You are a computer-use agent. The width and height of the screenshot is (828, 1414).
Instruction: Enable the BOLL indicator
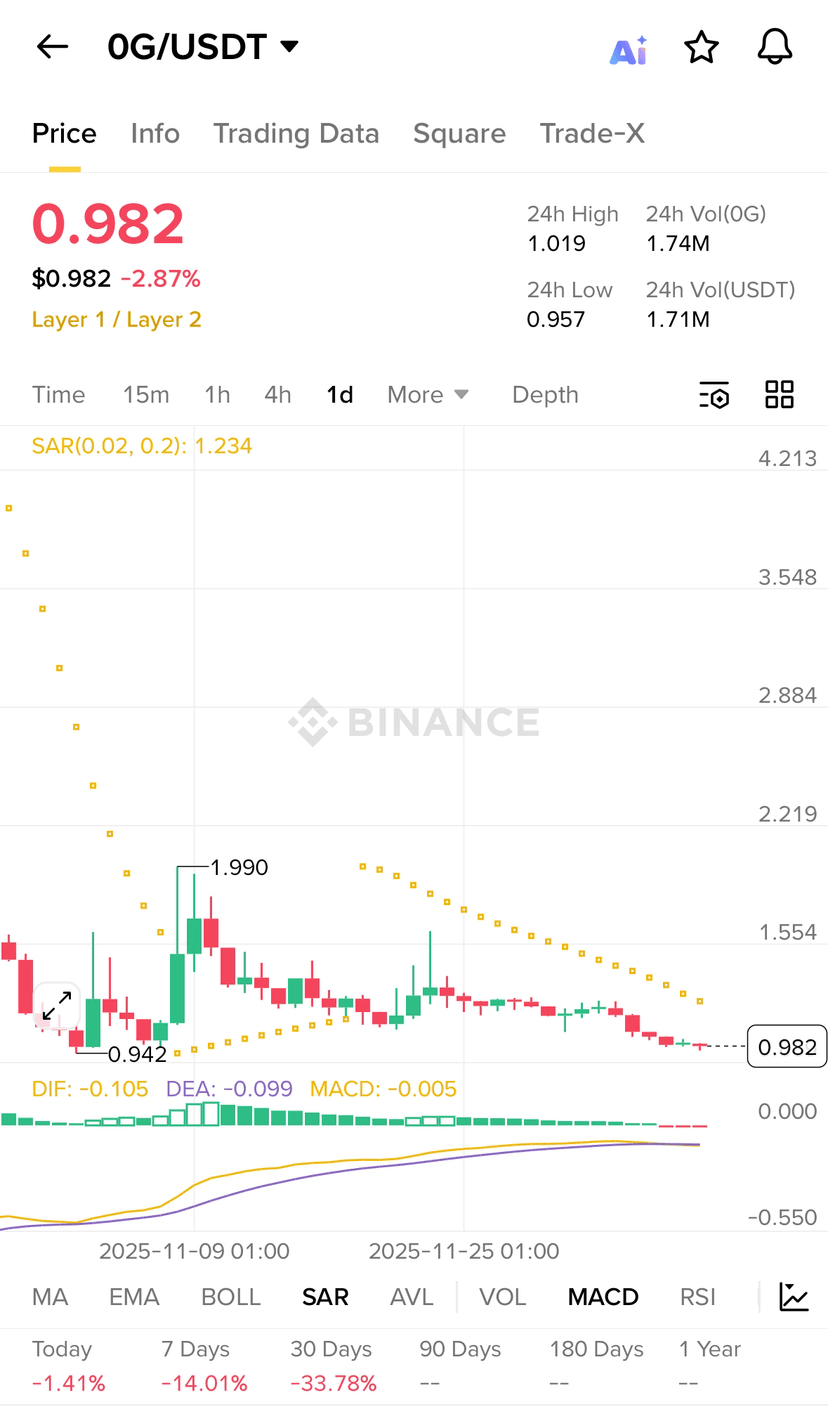pos(231,1297)
